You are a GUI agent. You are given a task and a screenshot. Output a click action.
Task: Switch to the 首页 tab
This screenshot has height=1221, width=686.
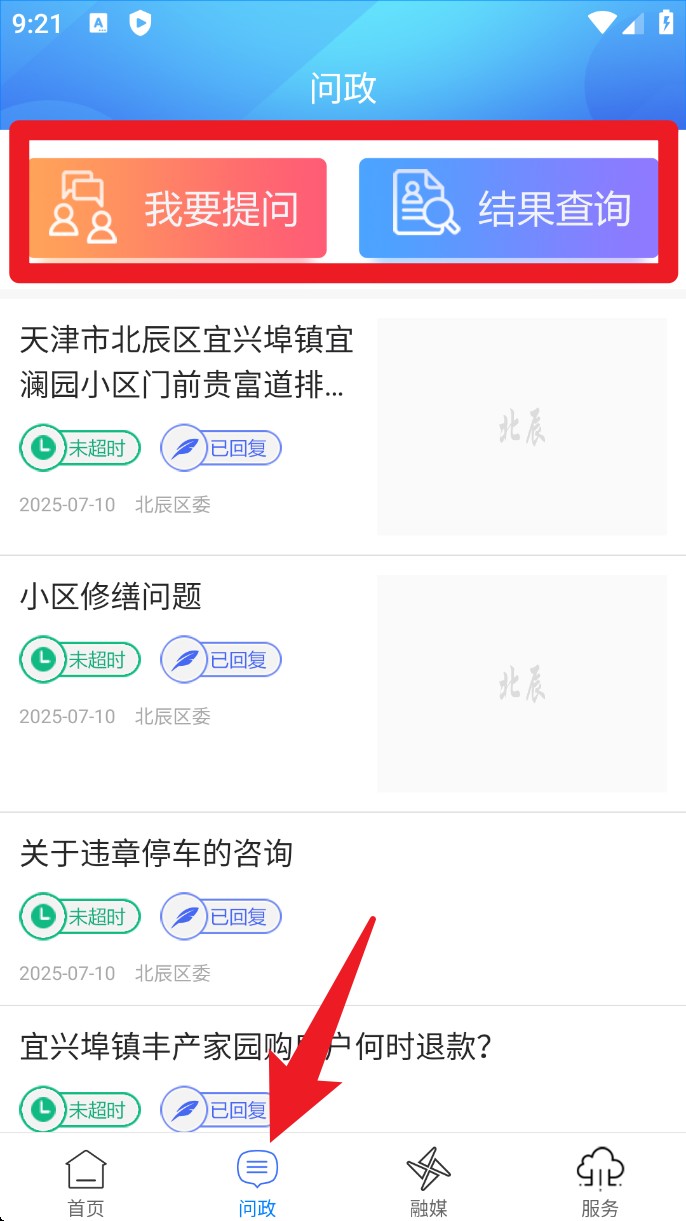click(86, 1183)
